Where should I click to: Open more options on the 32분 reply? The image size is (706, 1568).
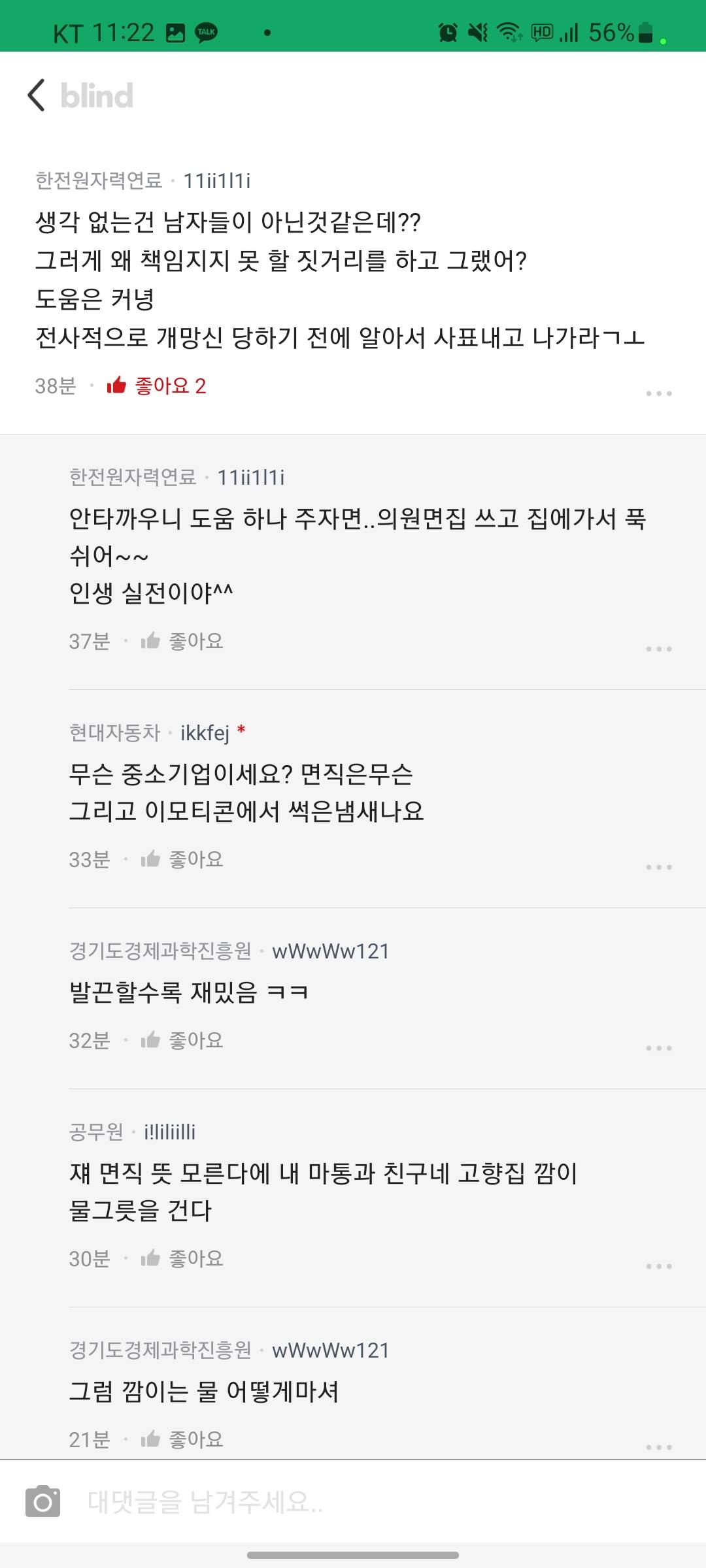point(658,1048)
